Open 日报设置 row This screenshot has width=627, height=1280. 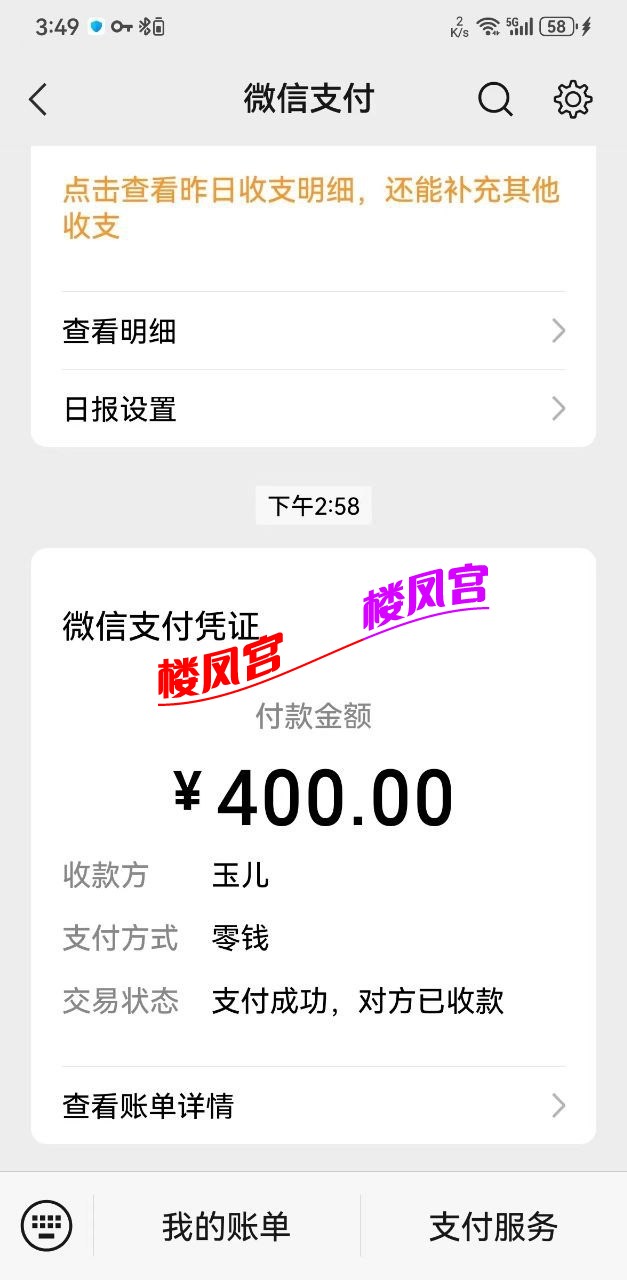point(313,409)
